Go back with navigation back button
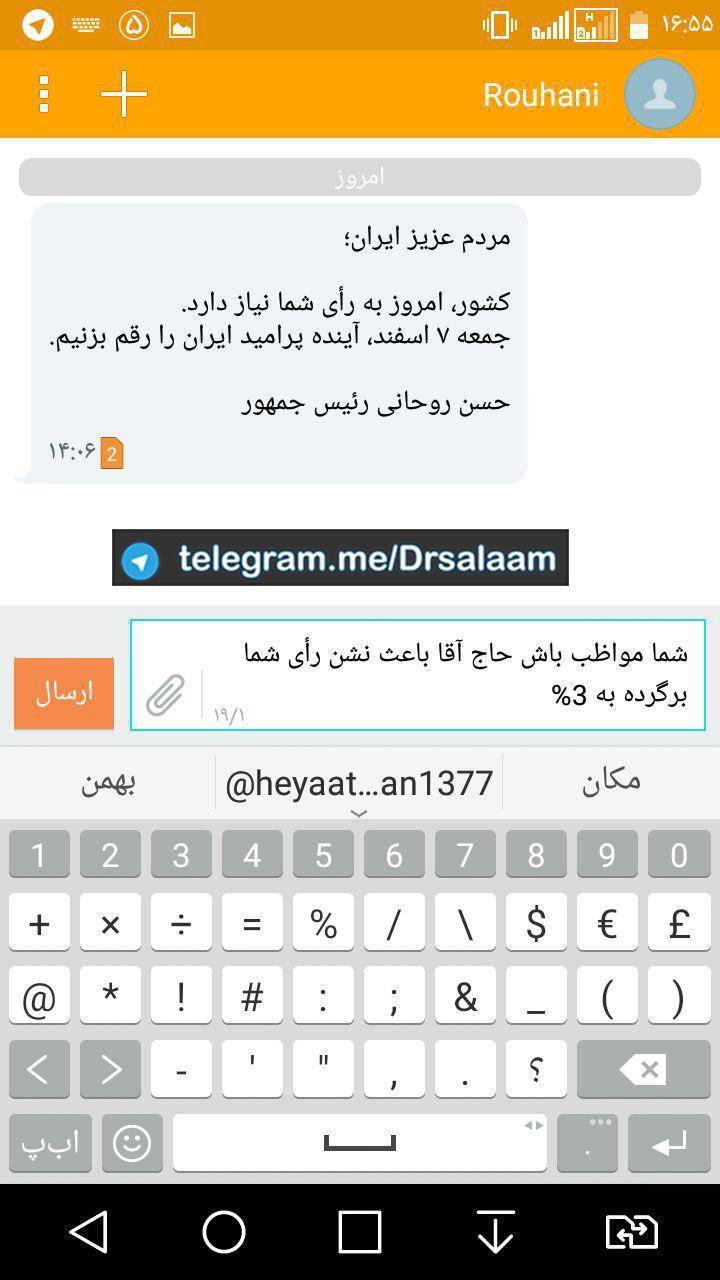720x1280 pixels. click(89, 1232)
